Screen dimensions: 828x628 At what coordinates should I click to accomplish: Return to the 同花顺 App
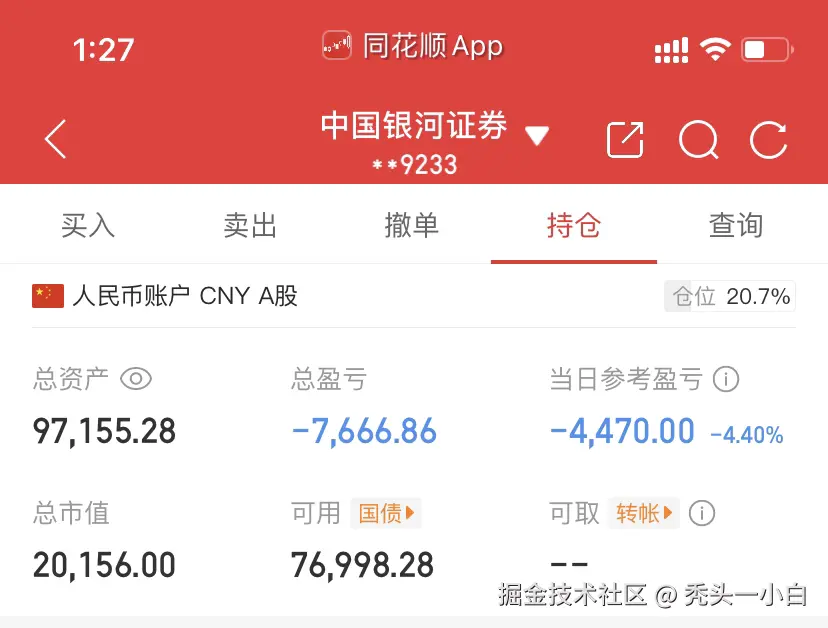click(414, 46)
